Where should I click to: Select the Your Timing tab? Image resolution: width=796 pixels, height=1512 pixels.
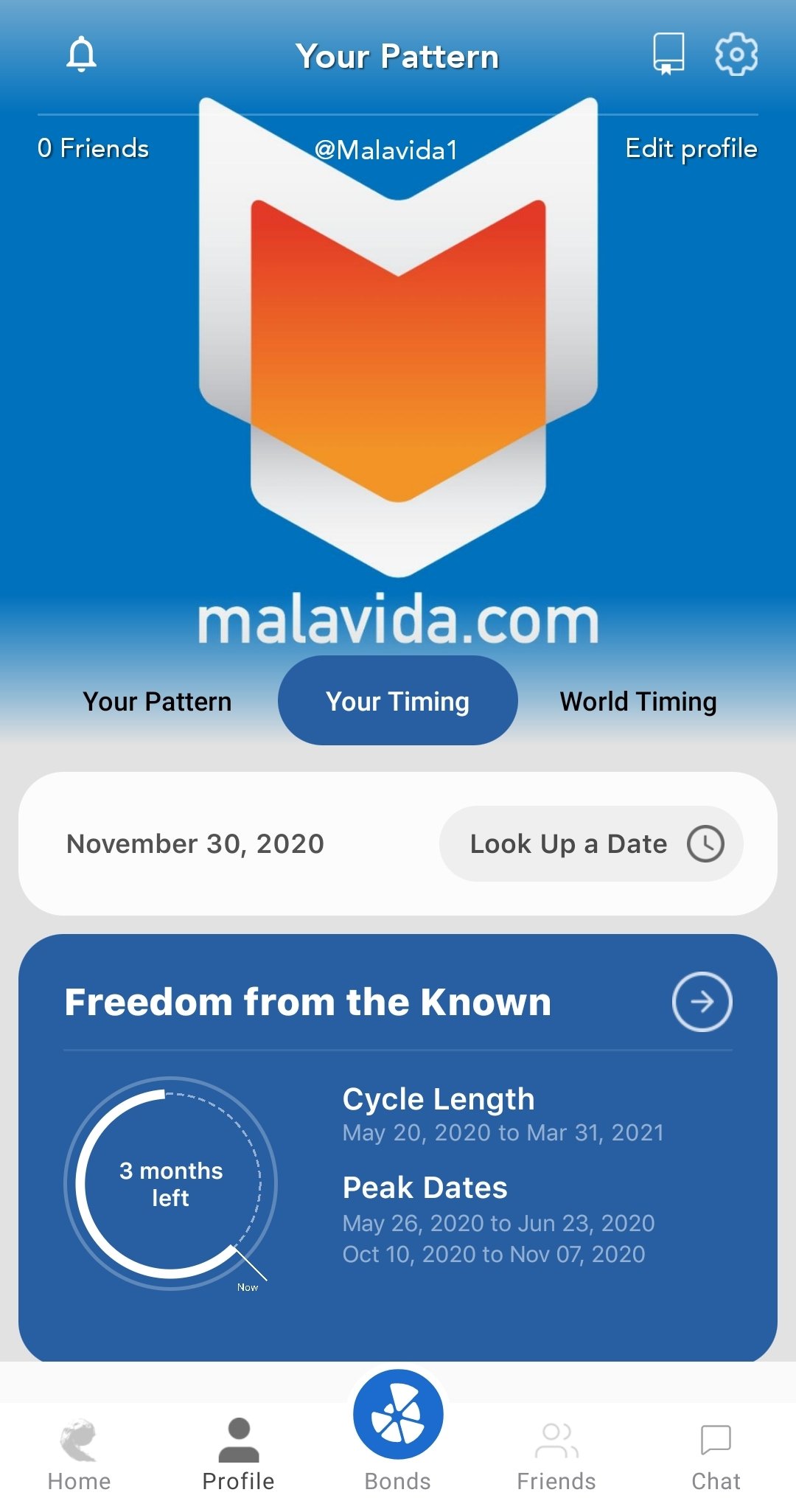pos(397,701)
